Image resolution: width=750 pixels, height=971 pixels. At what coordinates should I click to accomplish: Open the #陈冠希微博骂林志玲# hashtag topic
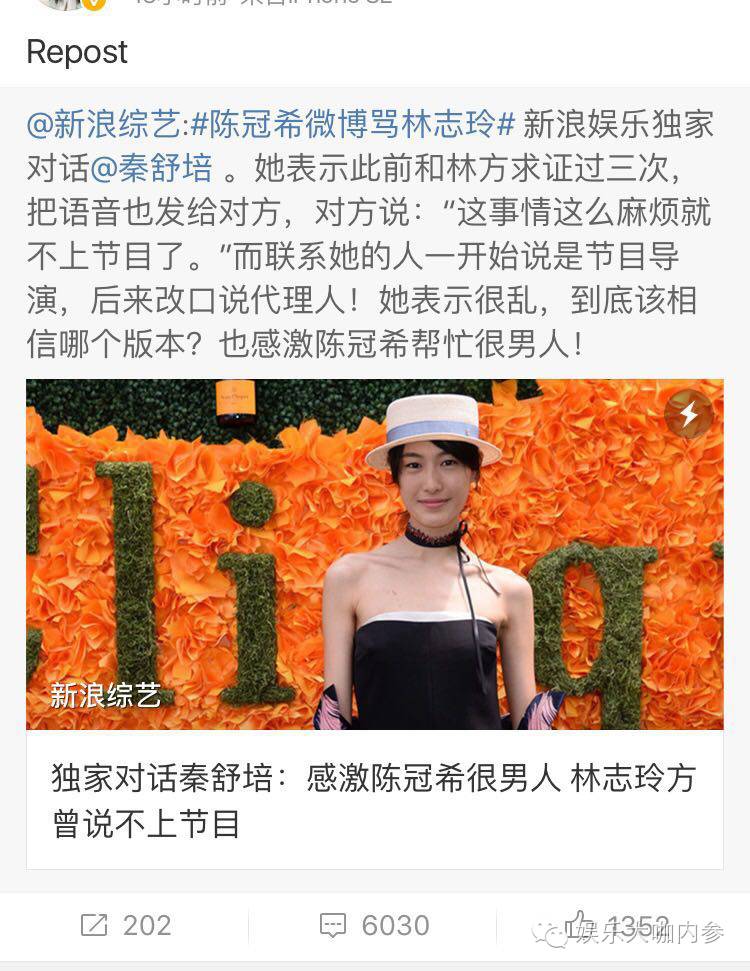point(352,125)
